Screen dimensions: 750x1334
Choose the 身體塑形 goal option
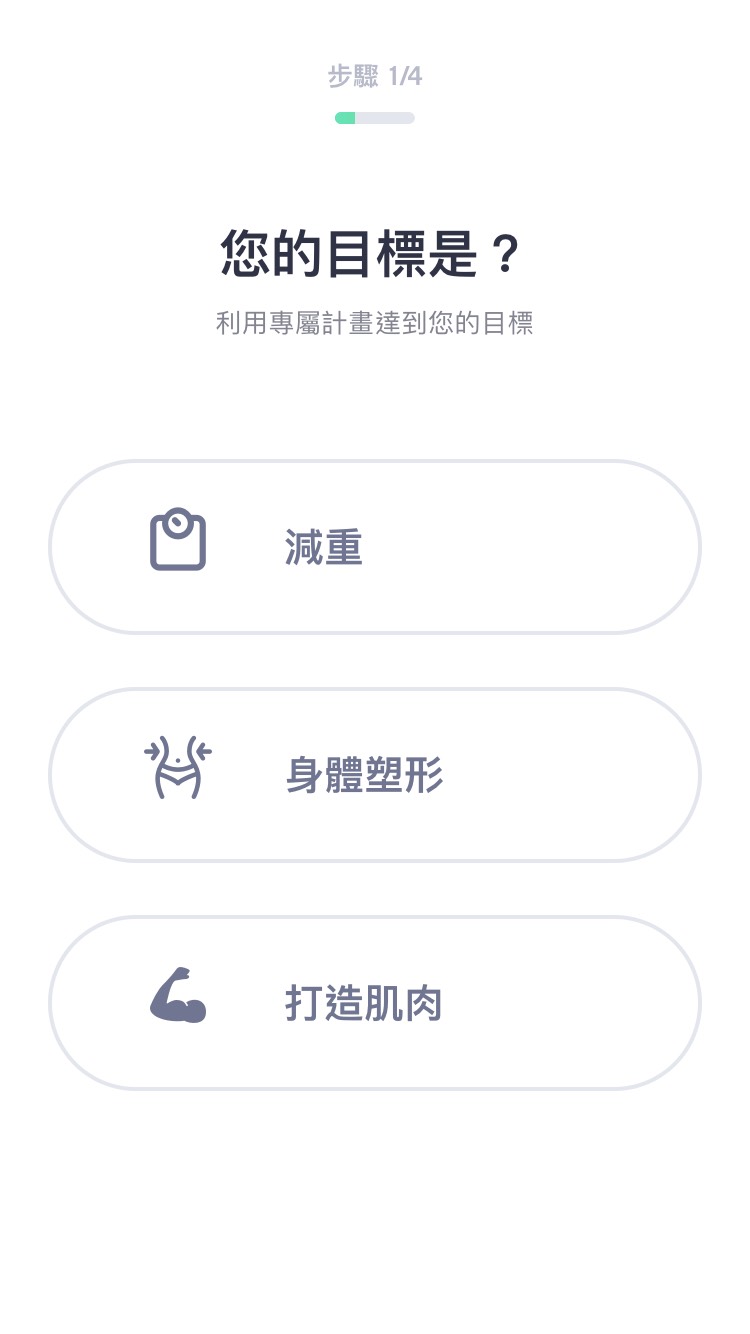click(375, 775)
